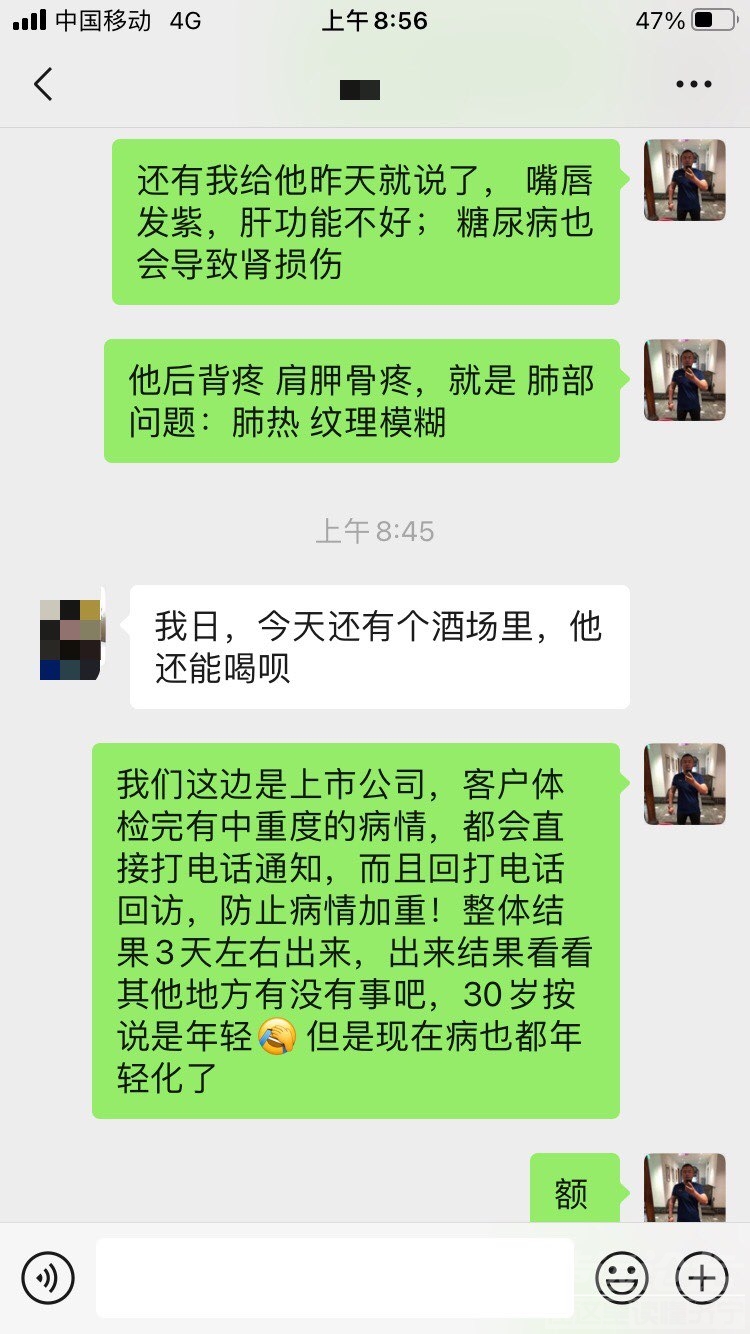Focus the message text field

coord(334,1277)
